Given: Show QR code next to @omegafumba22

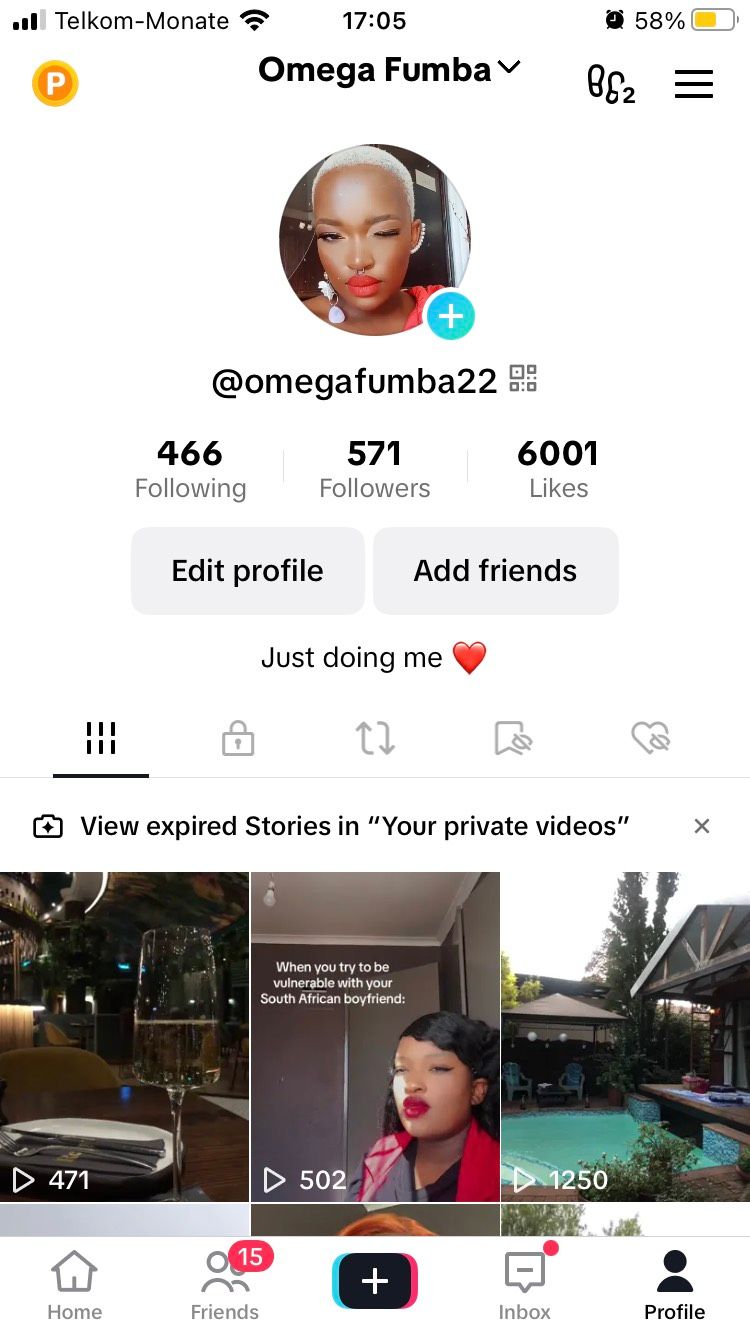Looking at the screenshot, I should 523,379.
